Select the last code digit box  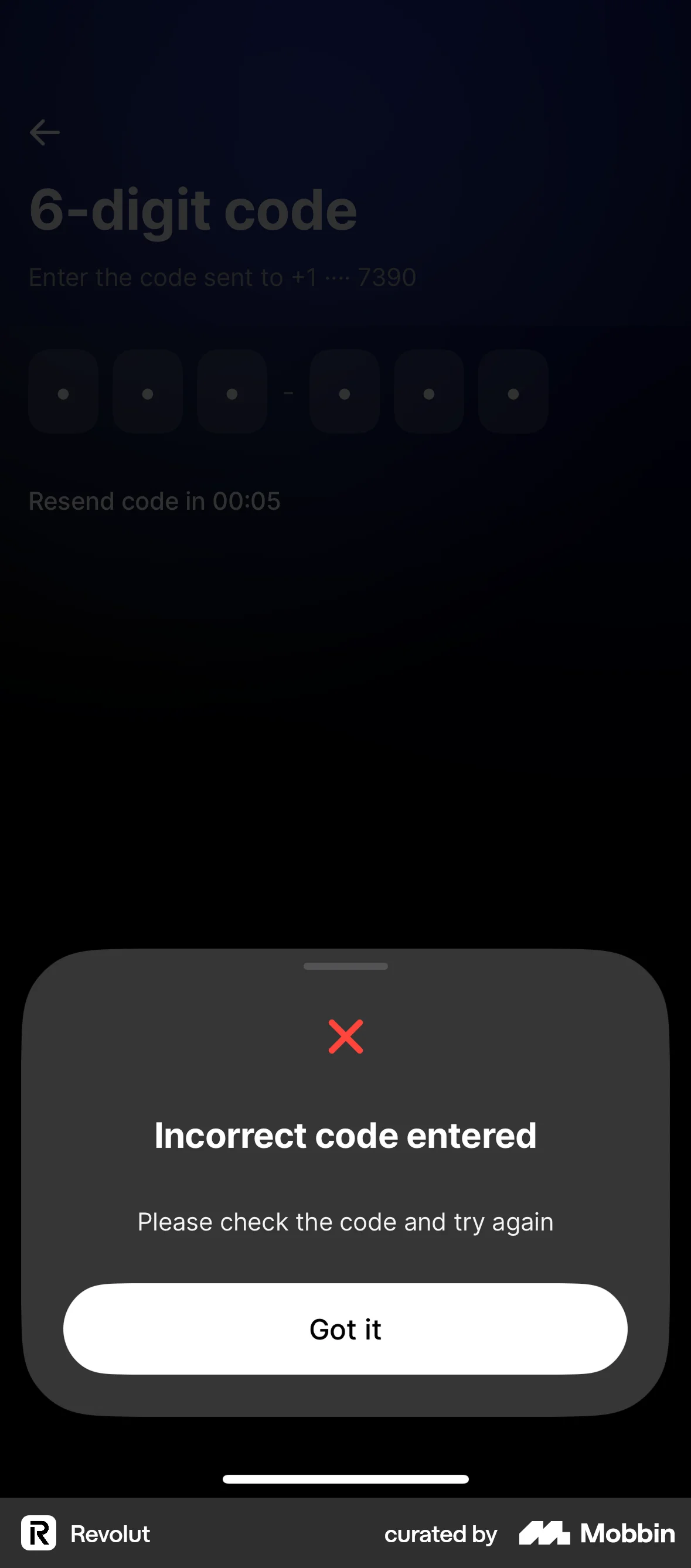[513, 392]
